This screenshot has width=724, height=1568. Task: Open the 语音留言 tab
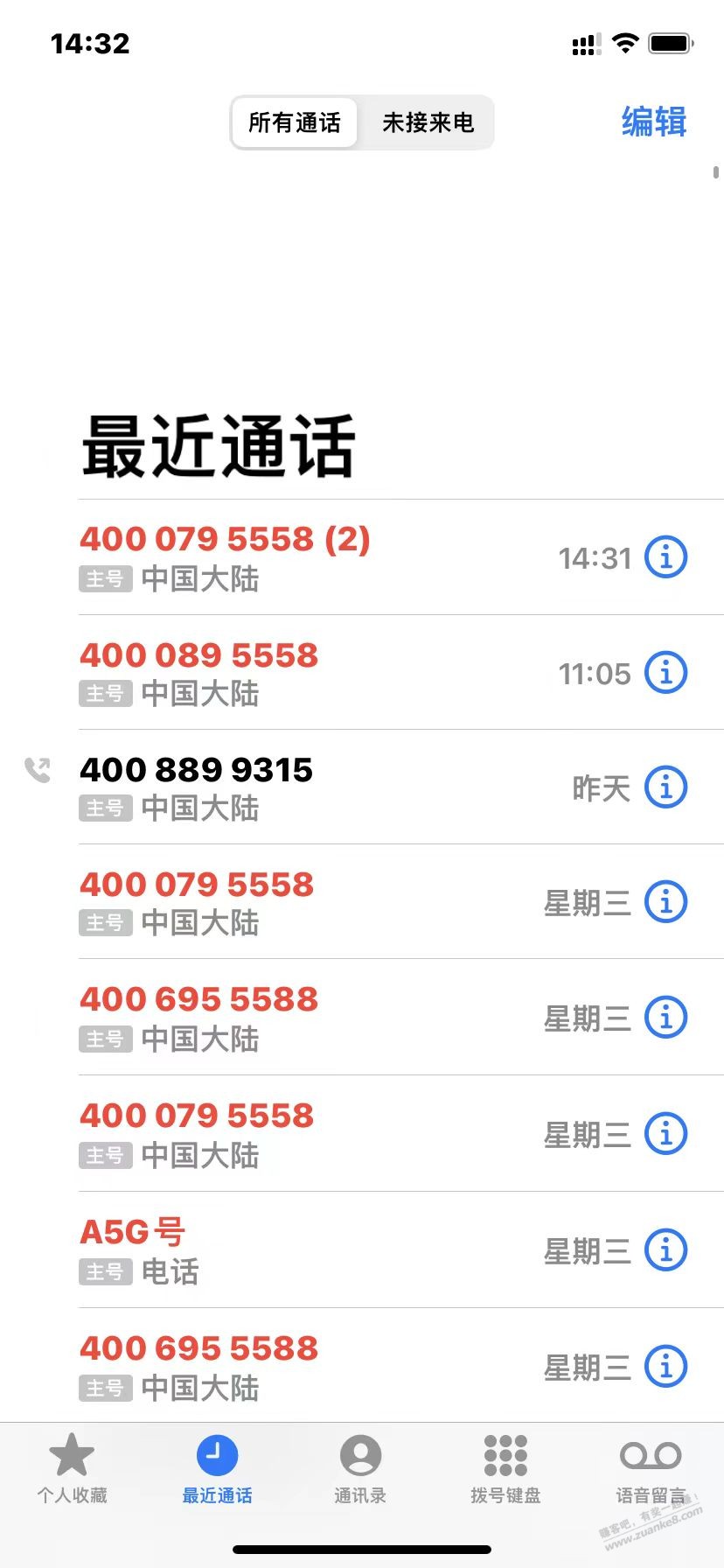[x=651, y=1468]
